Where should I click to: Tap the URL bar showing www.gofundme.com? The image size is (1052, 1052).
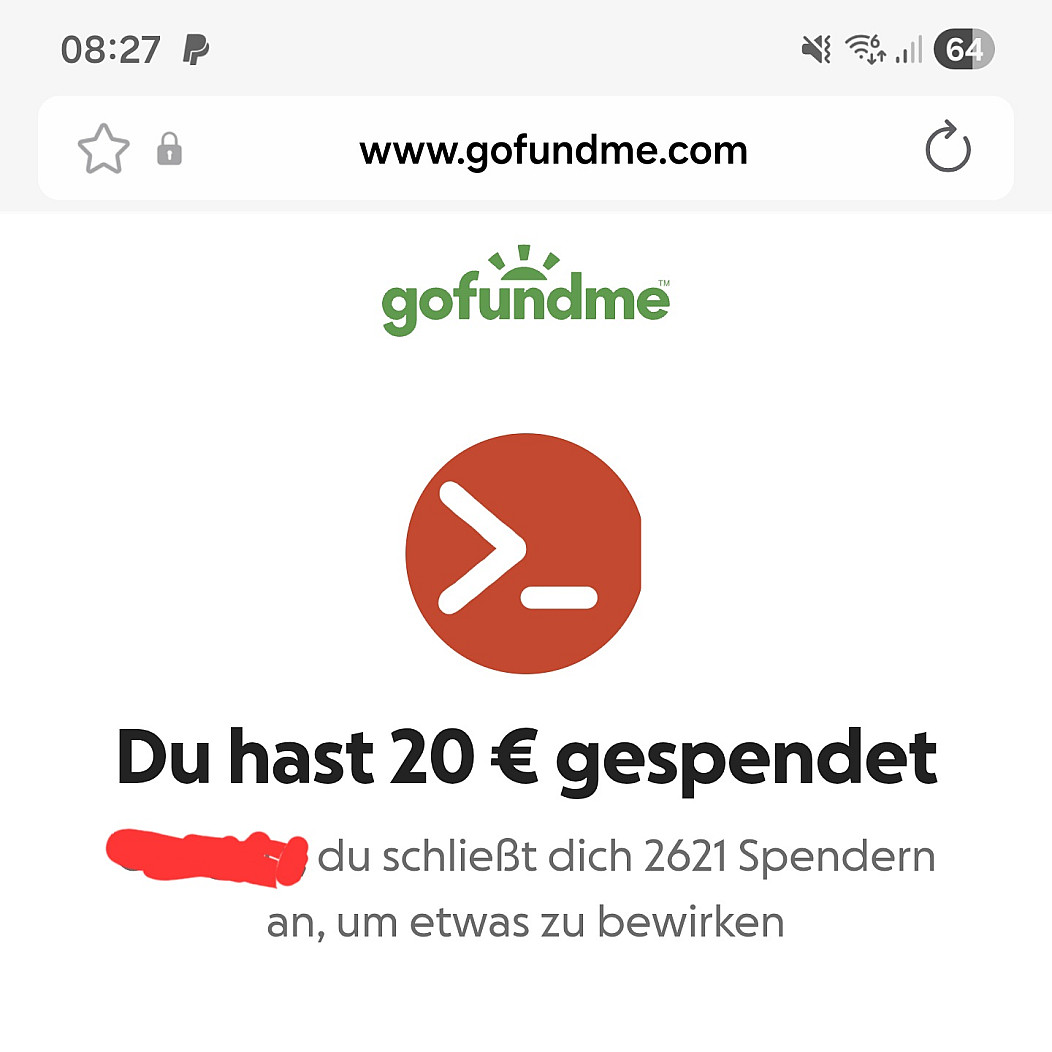coord(553,151)
